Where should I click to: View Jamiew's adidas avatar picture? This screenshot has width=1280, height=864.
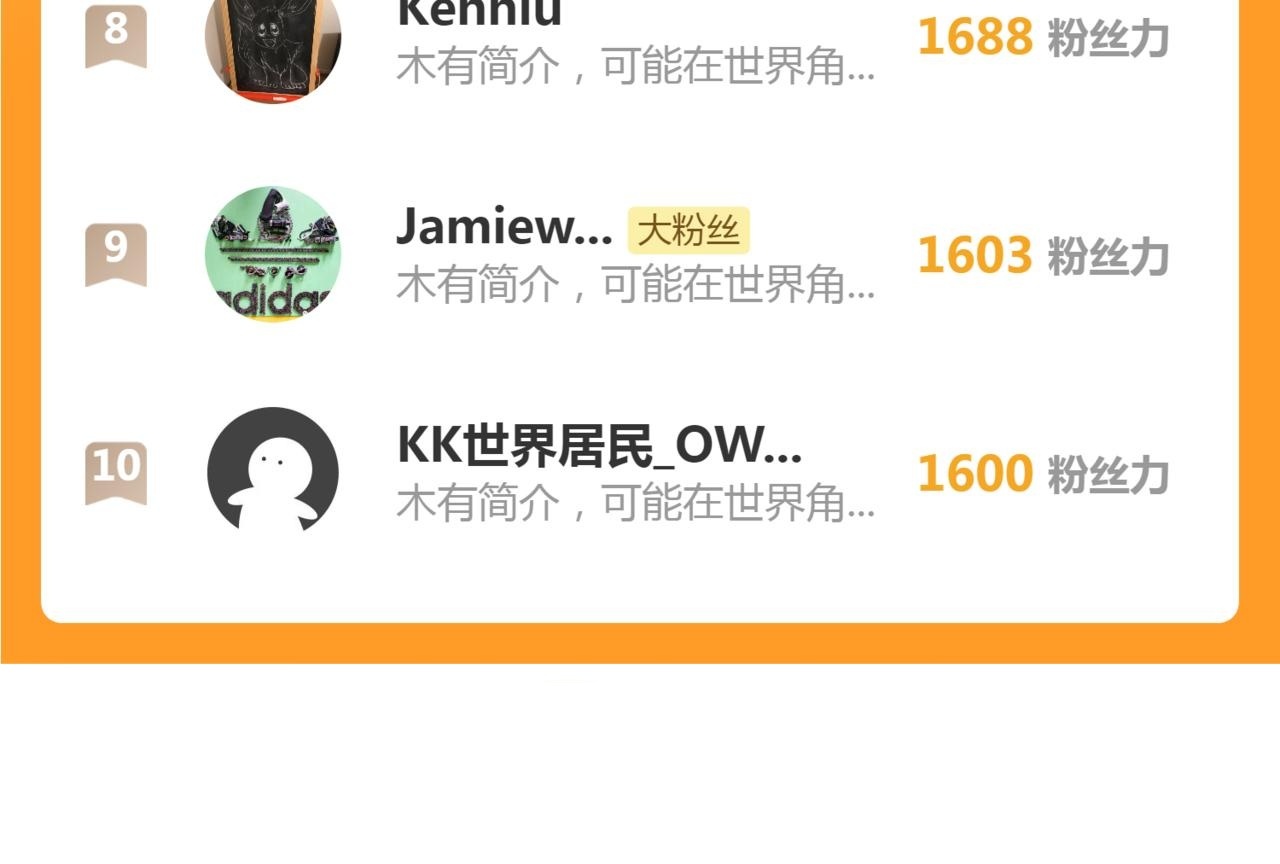pyautogui.click(x=273, y=254)
